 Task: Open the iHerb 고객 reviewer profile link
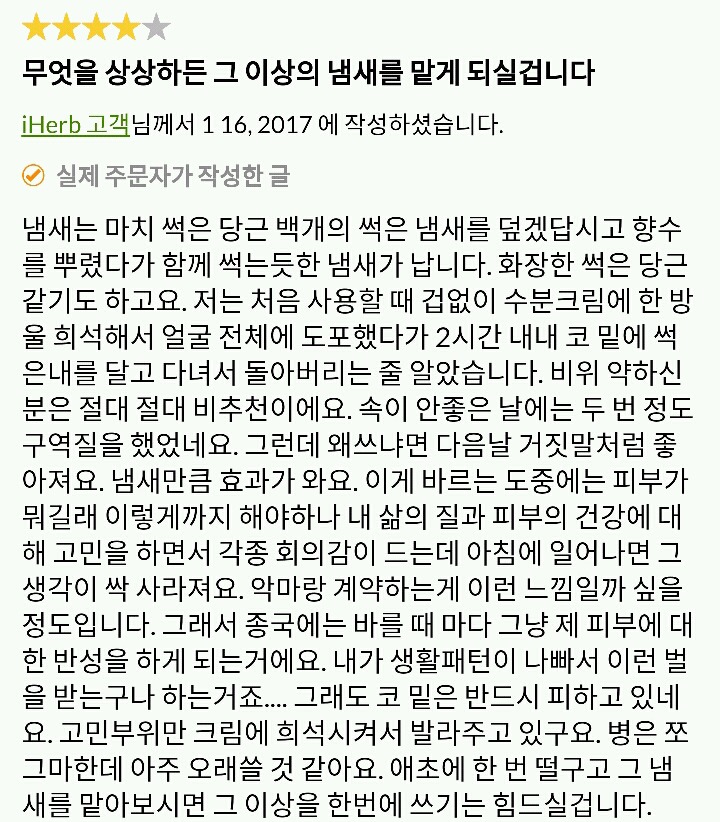76,125
